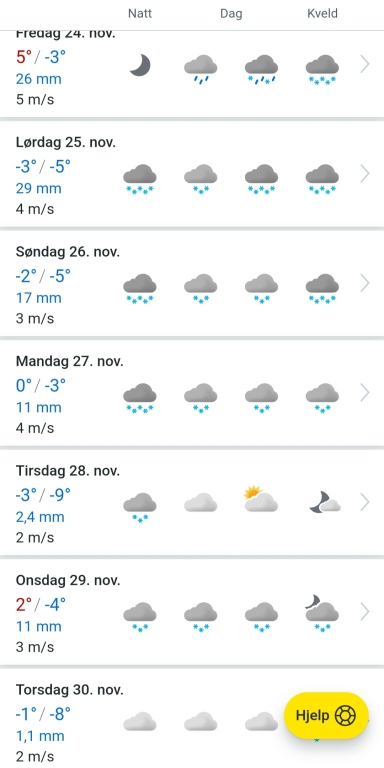Open the forecast for Fredag 24. nov.
Screen dimensions: 384x768
point(192,74)
